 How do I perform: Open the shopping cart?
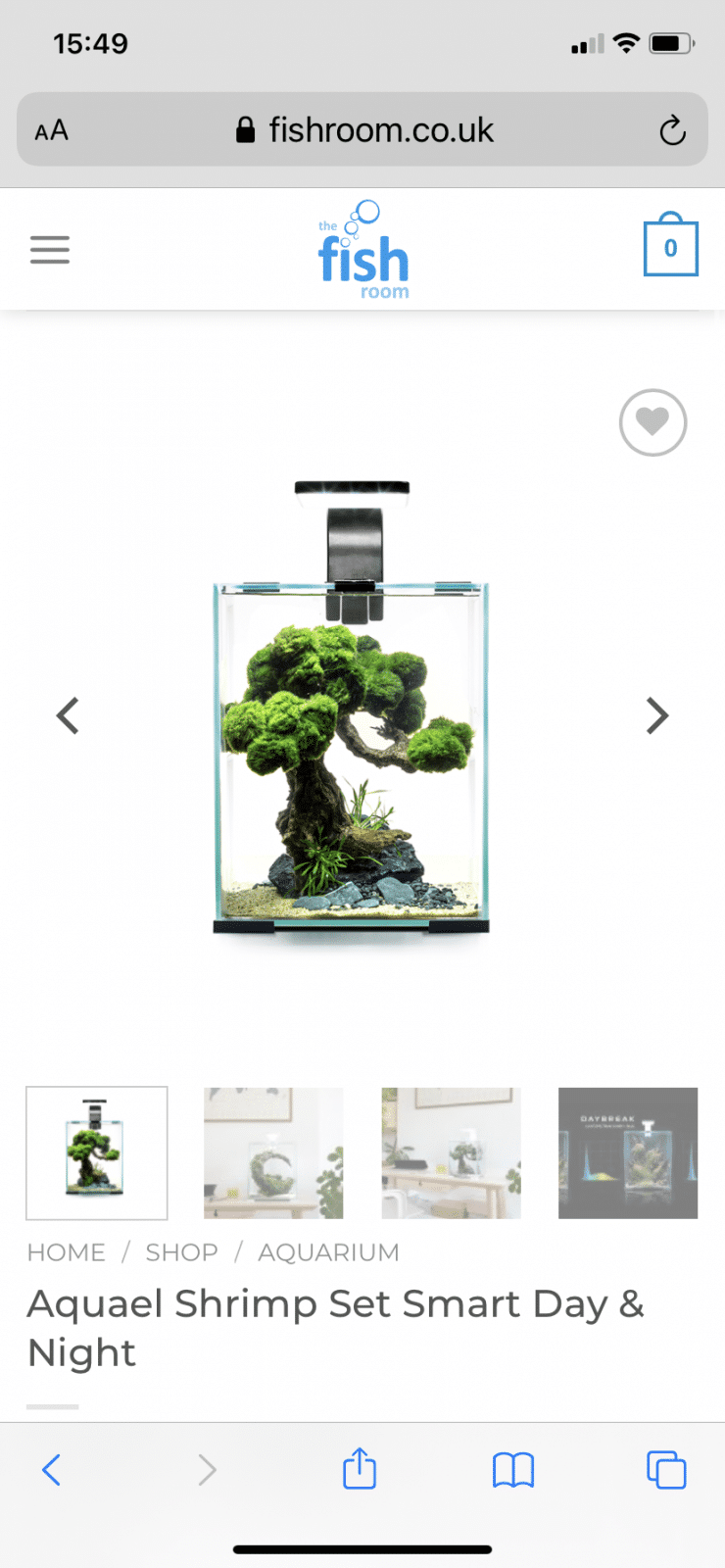tap(670, 247)
